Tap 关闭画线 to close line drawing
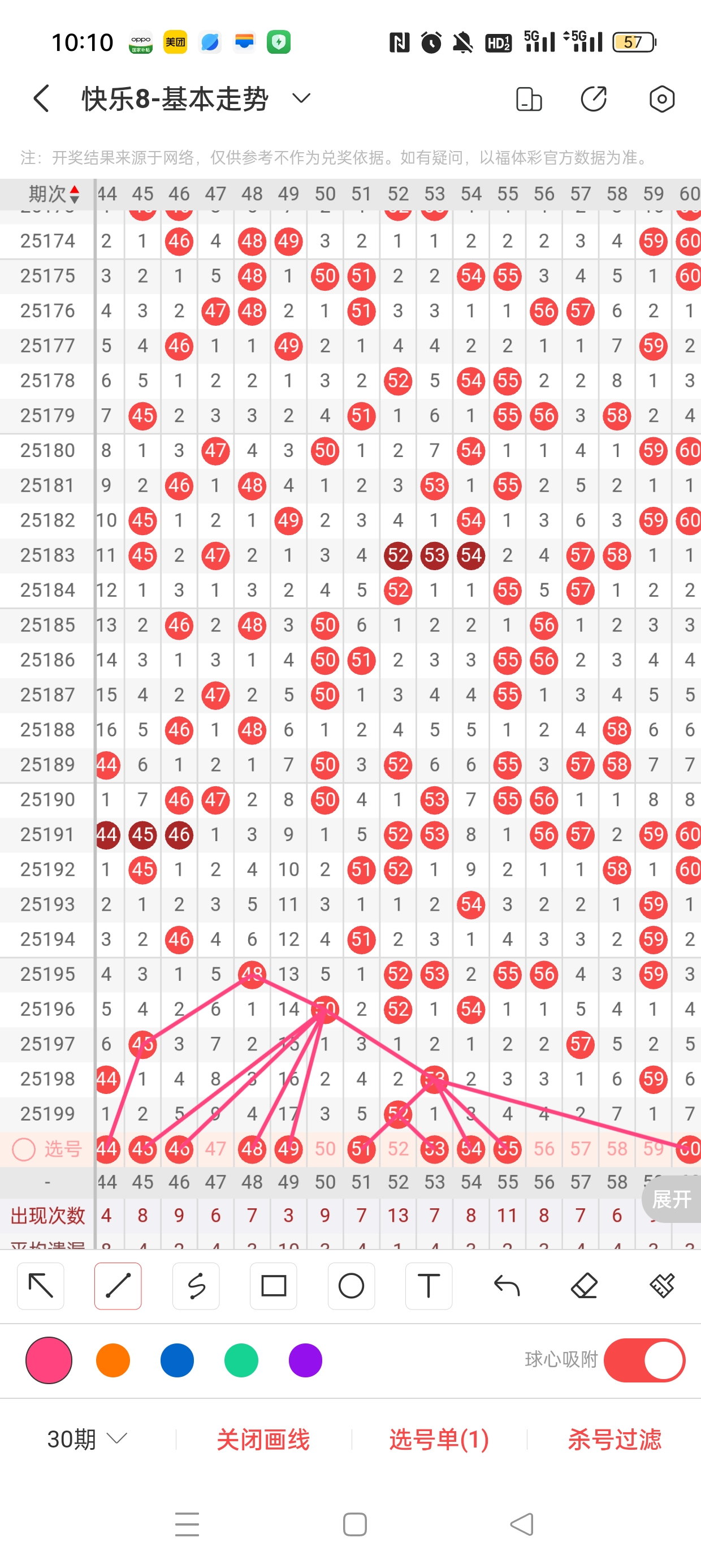This screenshot has width=701, height=1568. click(x=263, y=1440)
